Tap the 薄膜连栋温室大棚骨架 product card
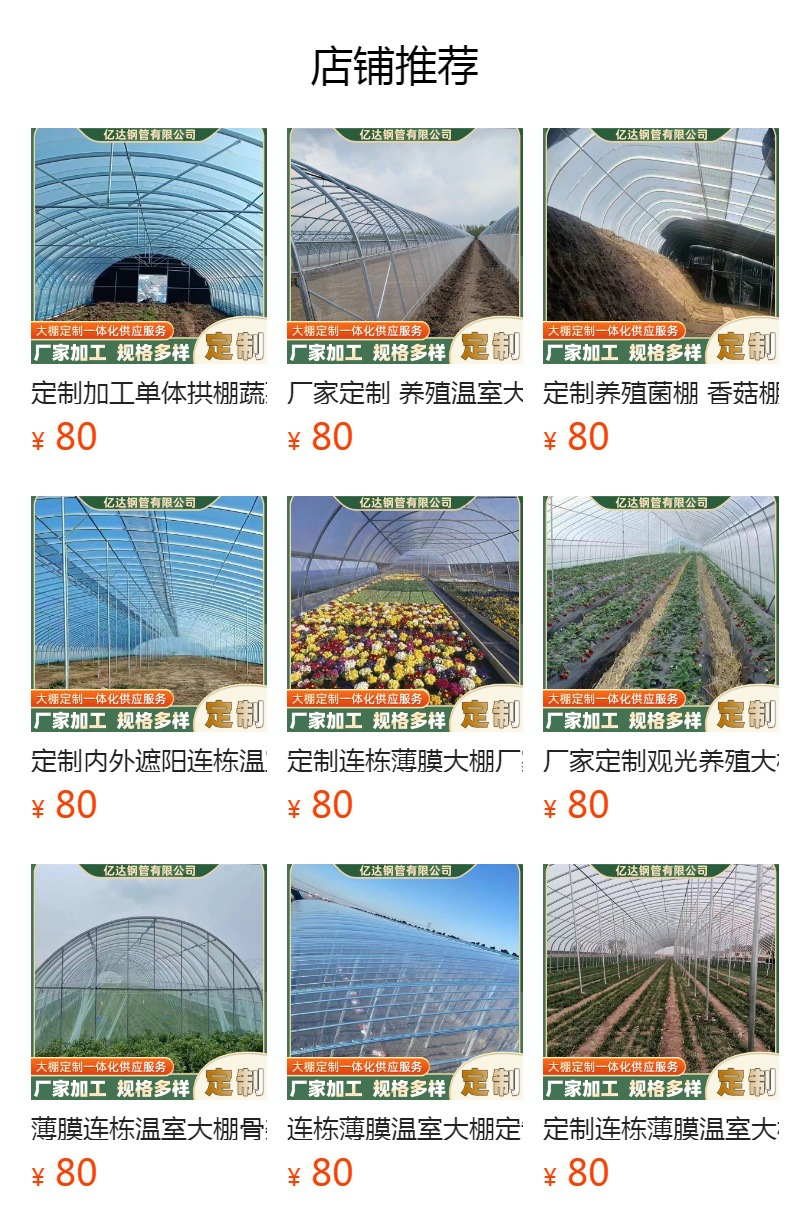The width and height of the screenshot is (790, 1232). 149,1028
